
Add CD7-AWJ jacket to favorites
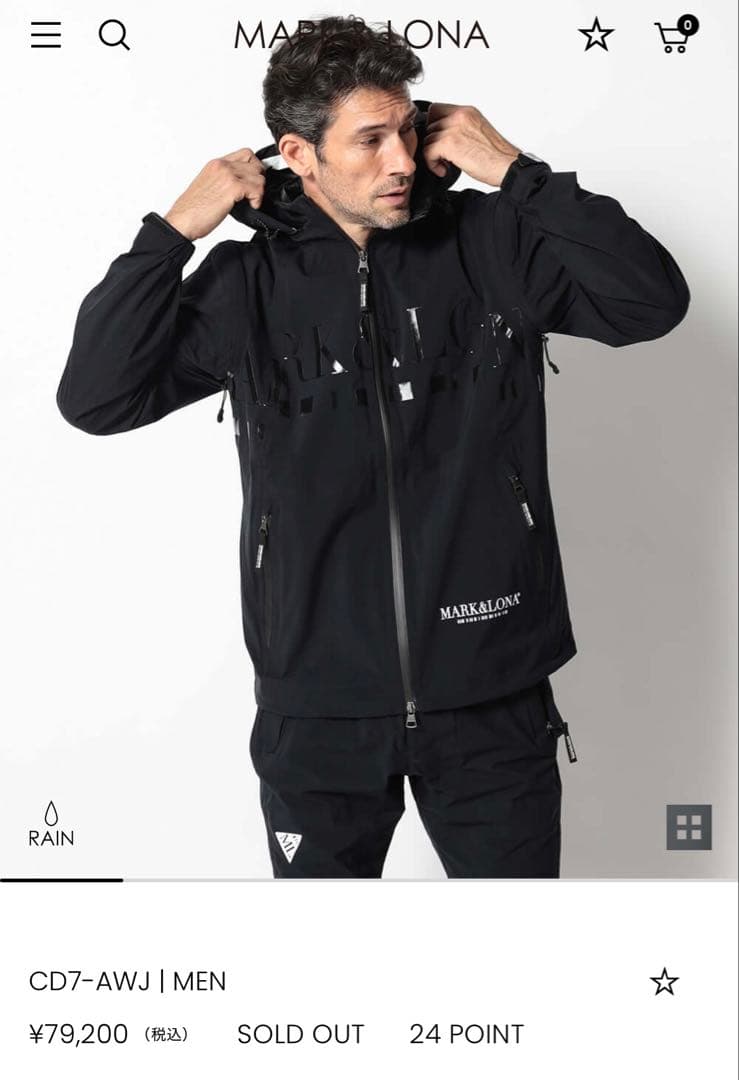pyautogui.click(x=664, y=982)
